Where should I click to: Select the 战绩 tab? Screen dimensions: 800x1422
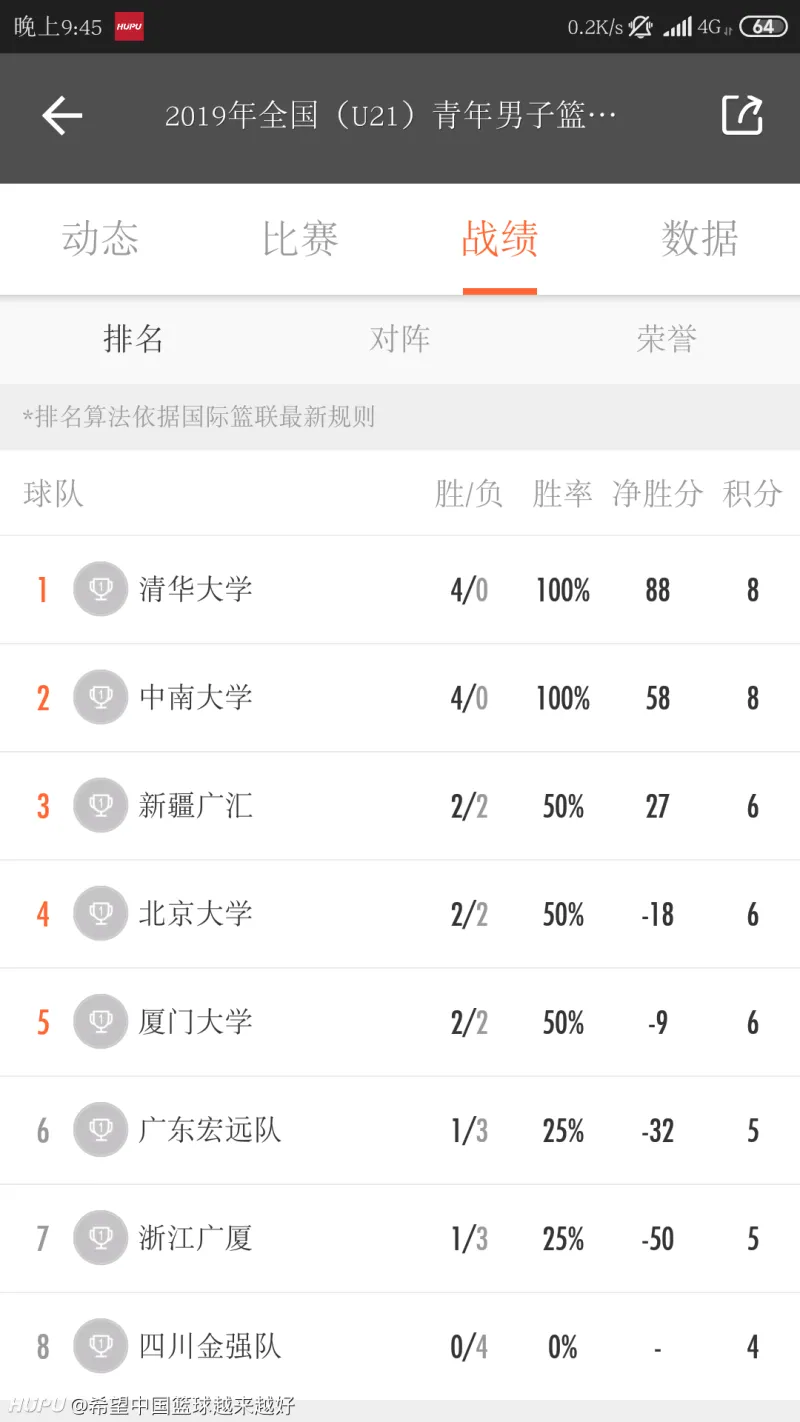tap(500, 240)
